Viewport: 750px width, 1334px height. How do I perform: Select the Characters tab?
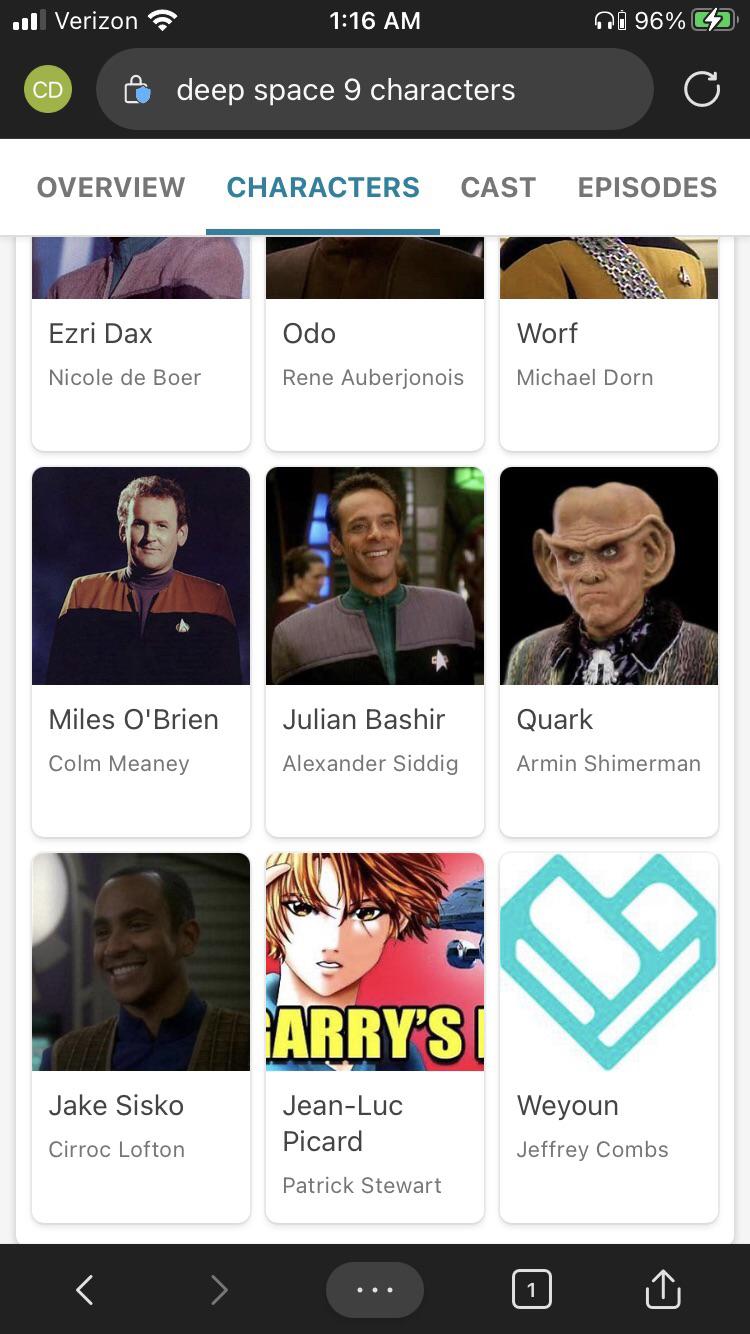coord(323,187)
